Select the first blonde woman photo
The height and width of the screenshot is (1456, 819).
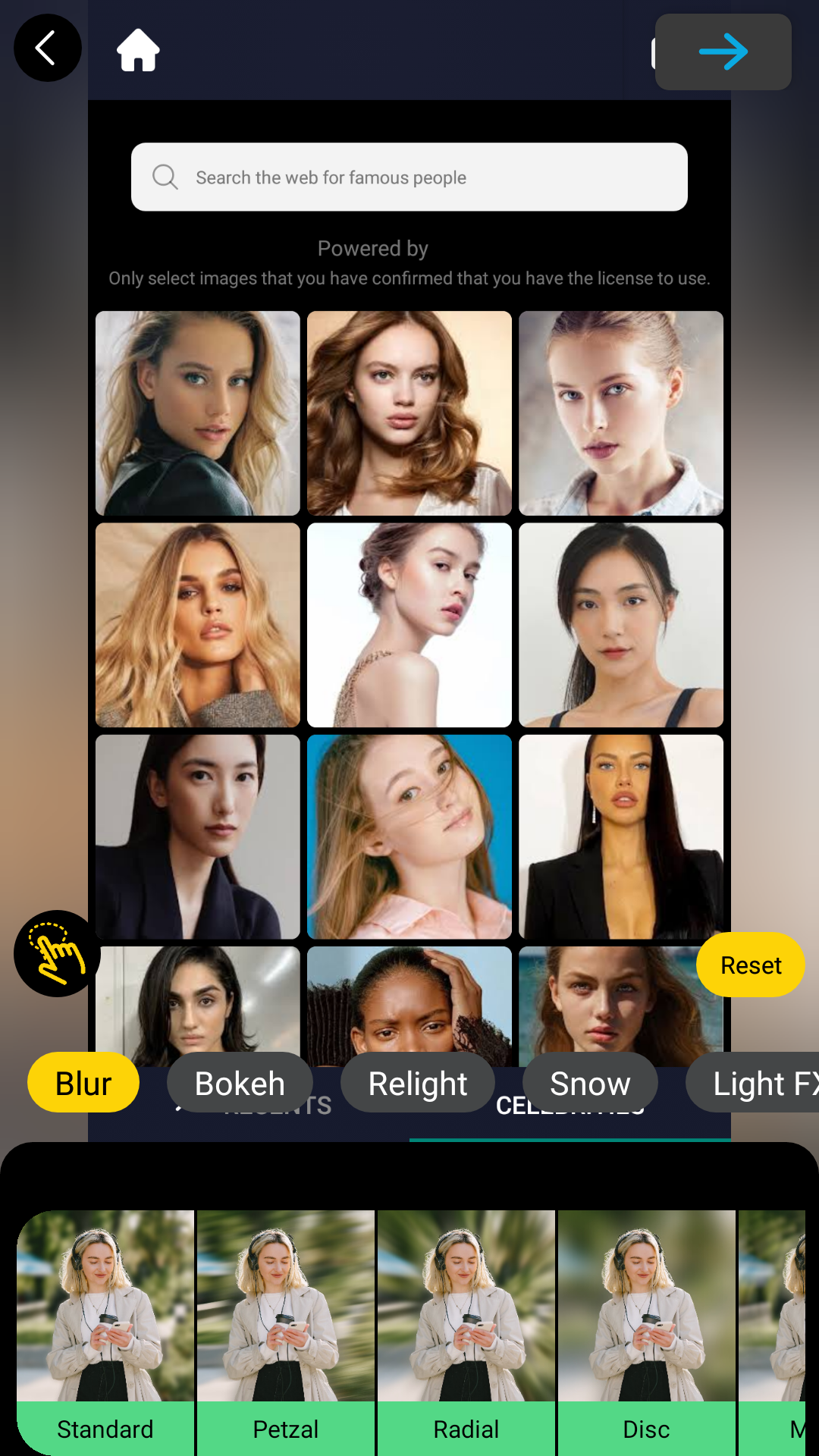(x=198, y=413)
